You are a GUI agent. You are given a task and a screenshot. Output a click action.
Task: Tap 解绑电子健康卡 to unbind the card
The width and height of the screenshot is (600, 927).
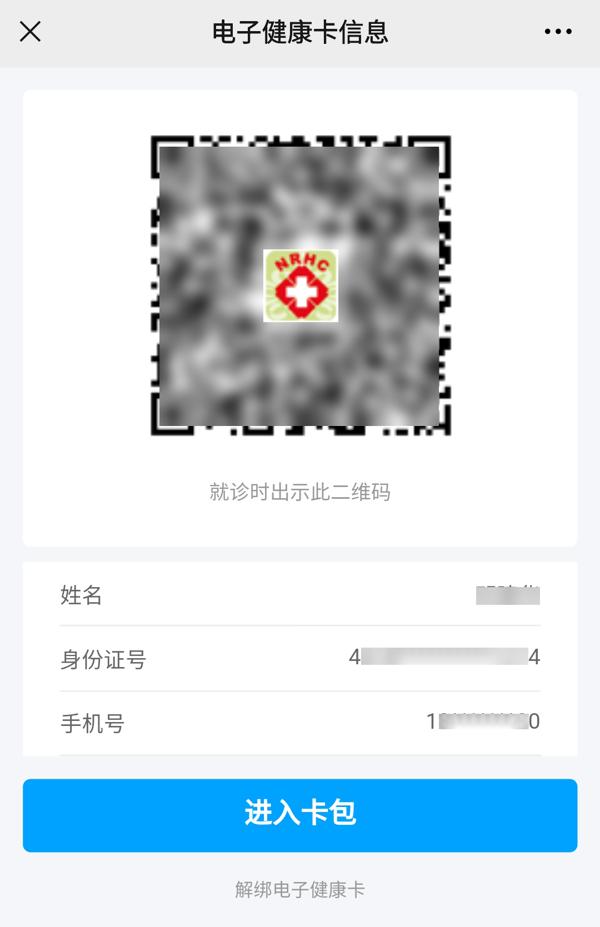click(300, 890)
